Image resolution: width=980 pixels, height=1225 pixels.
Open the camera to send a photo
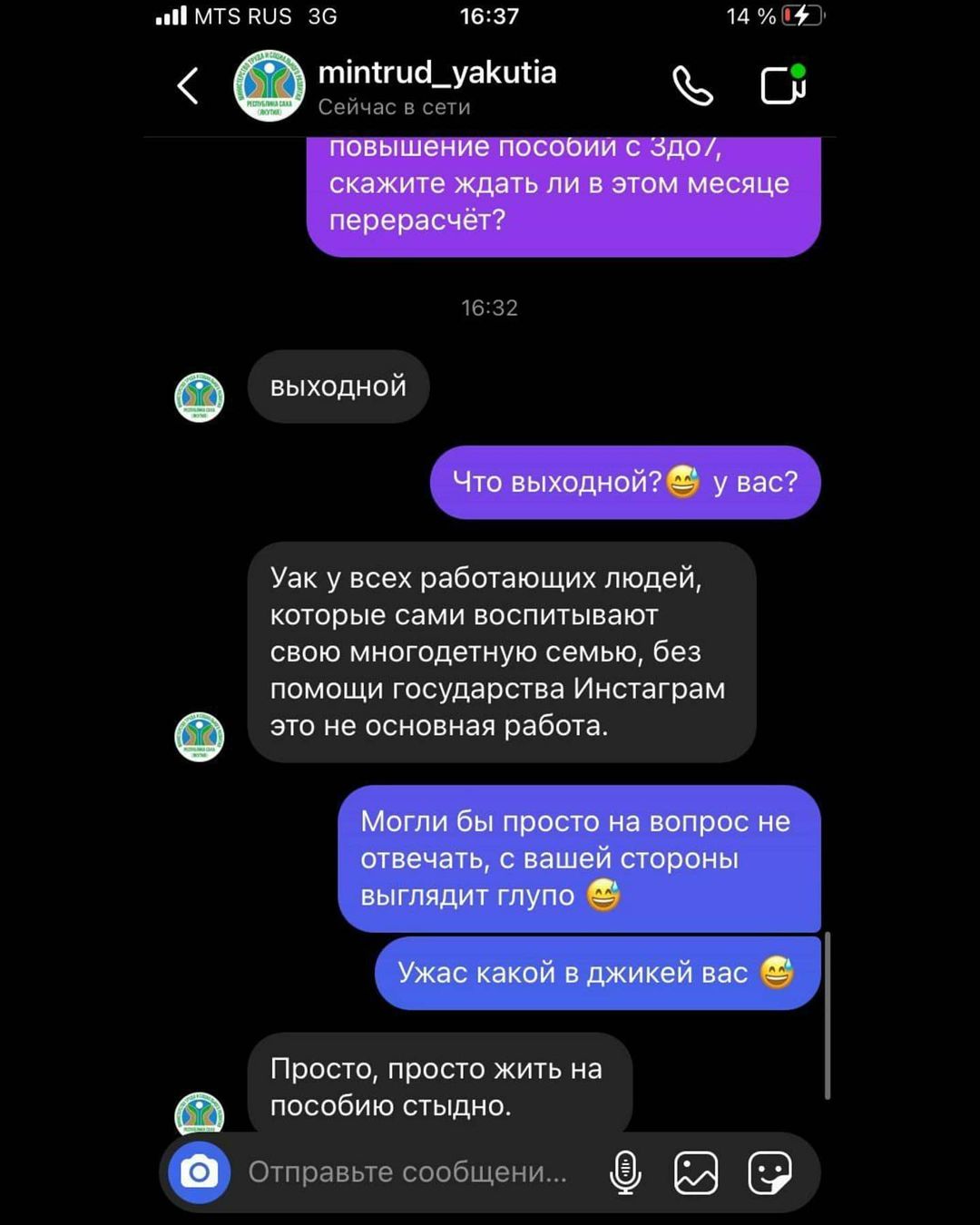click(x=200, y=1172)
